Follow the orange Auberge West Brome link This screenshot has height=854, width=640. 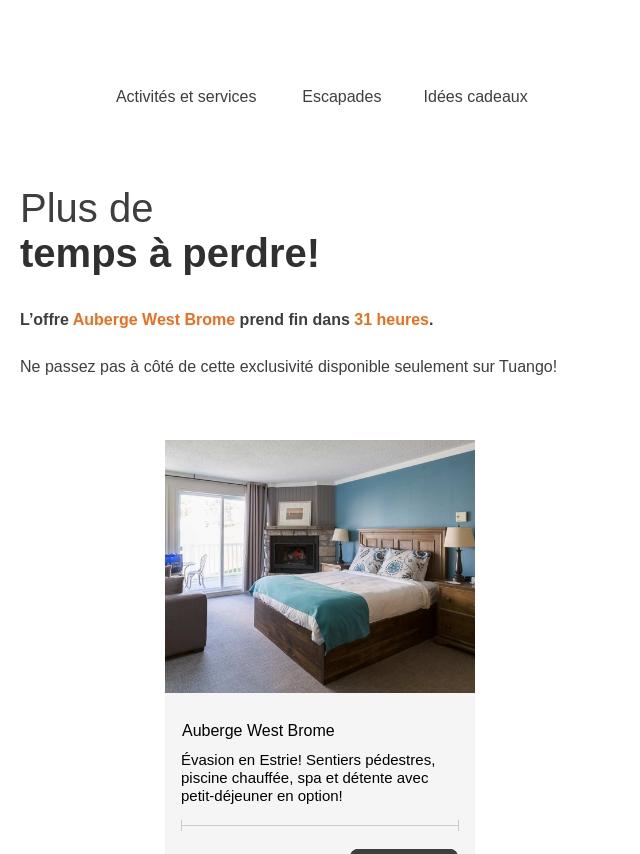(x=153, y=320)
